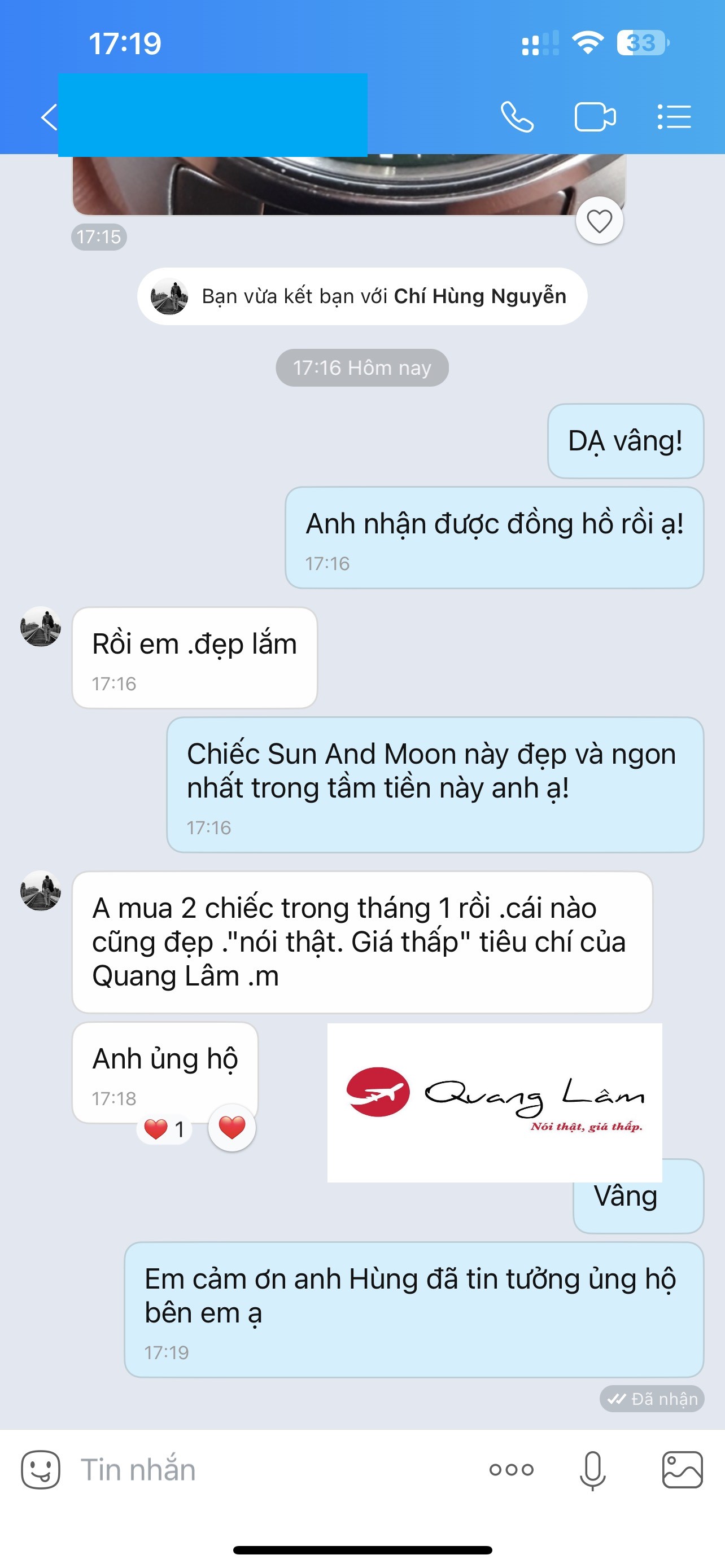
Task: Open the conversation options menu
Action: point(675,117)
